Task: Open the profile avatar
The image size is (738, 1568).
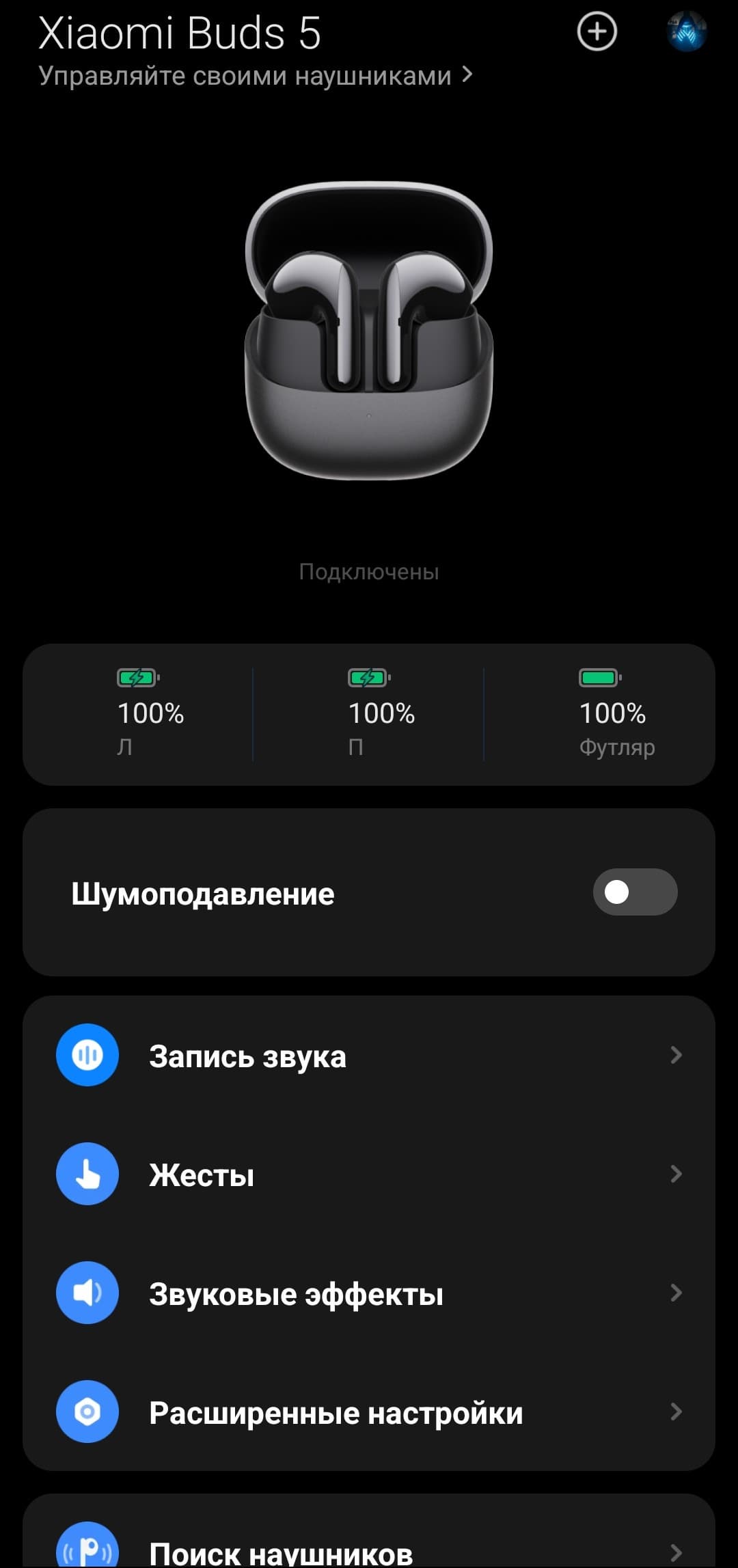Action: pos(686,32)
